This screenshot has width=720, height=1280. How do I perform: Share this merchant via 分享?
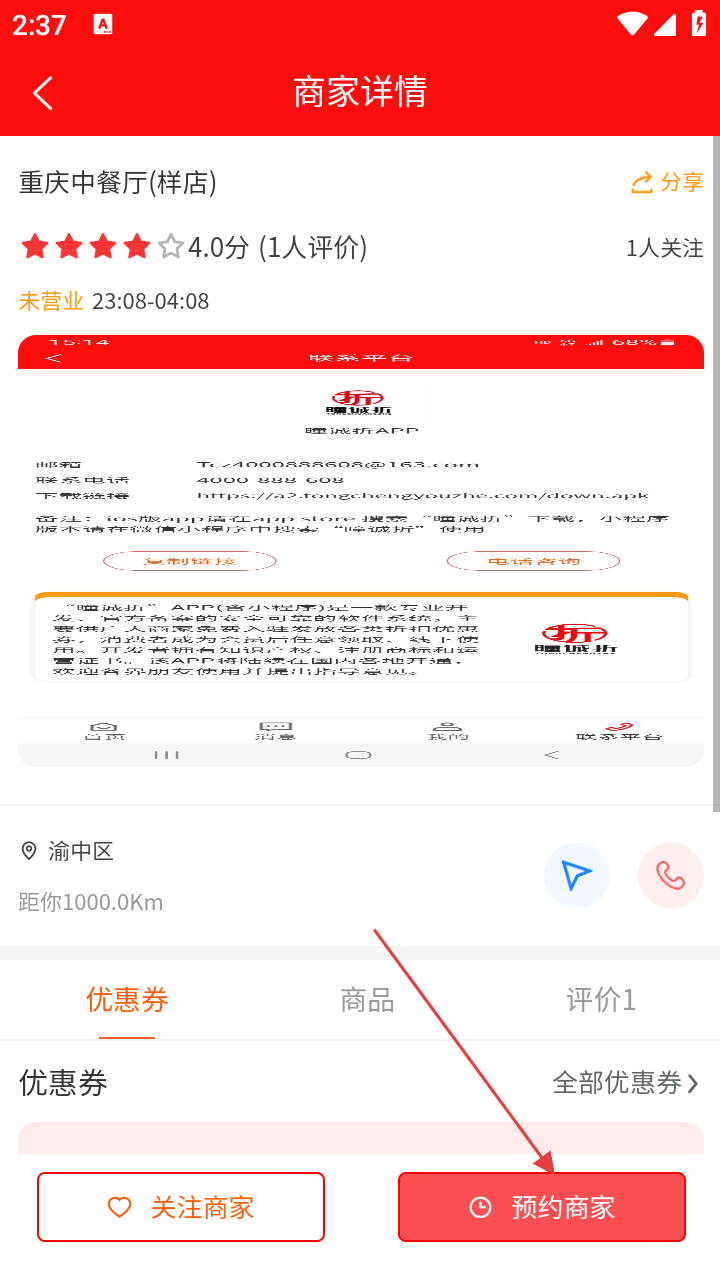[x=667, y=182]
